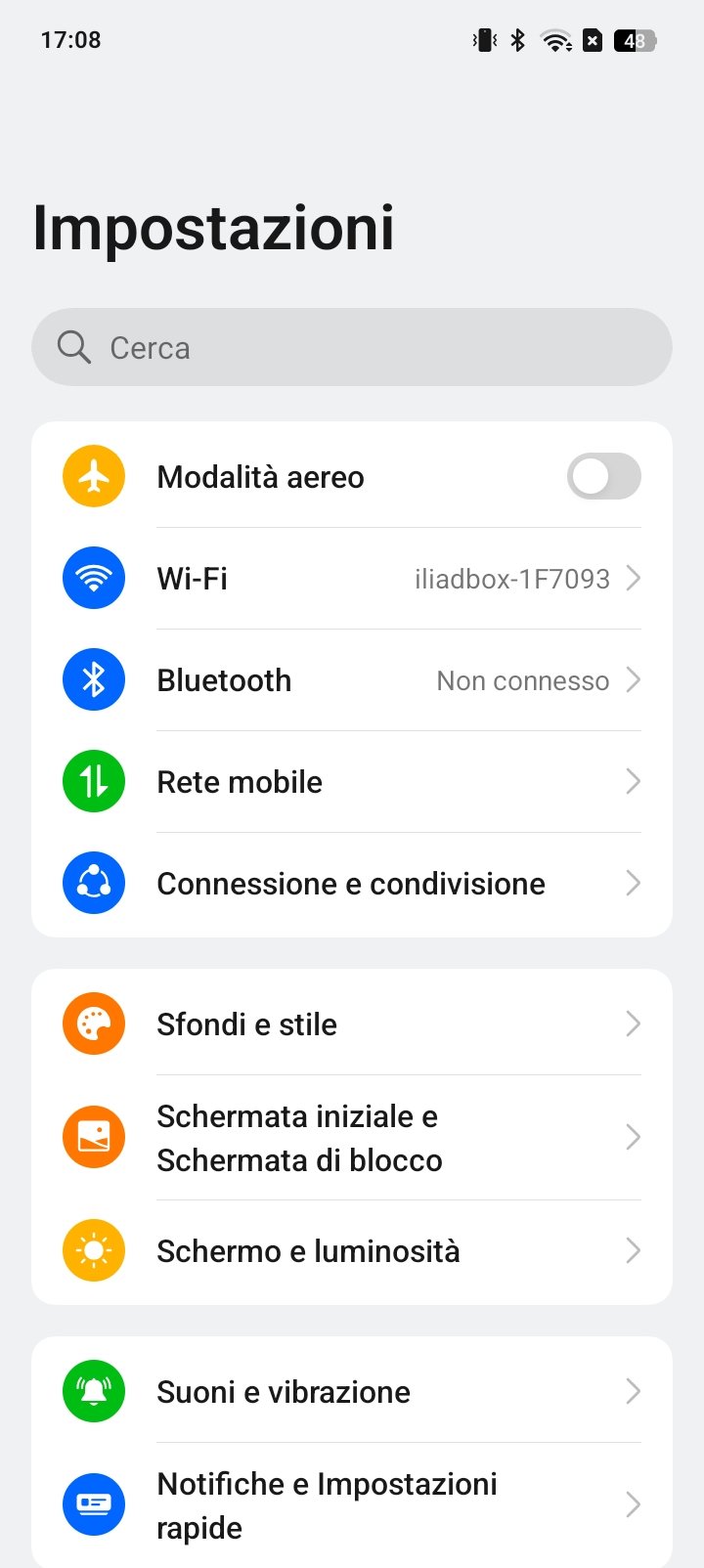Open Wi-Fi settings
Image resolution: width=704 pixels, height=1568 pixels.
click(x=352, y=579)
